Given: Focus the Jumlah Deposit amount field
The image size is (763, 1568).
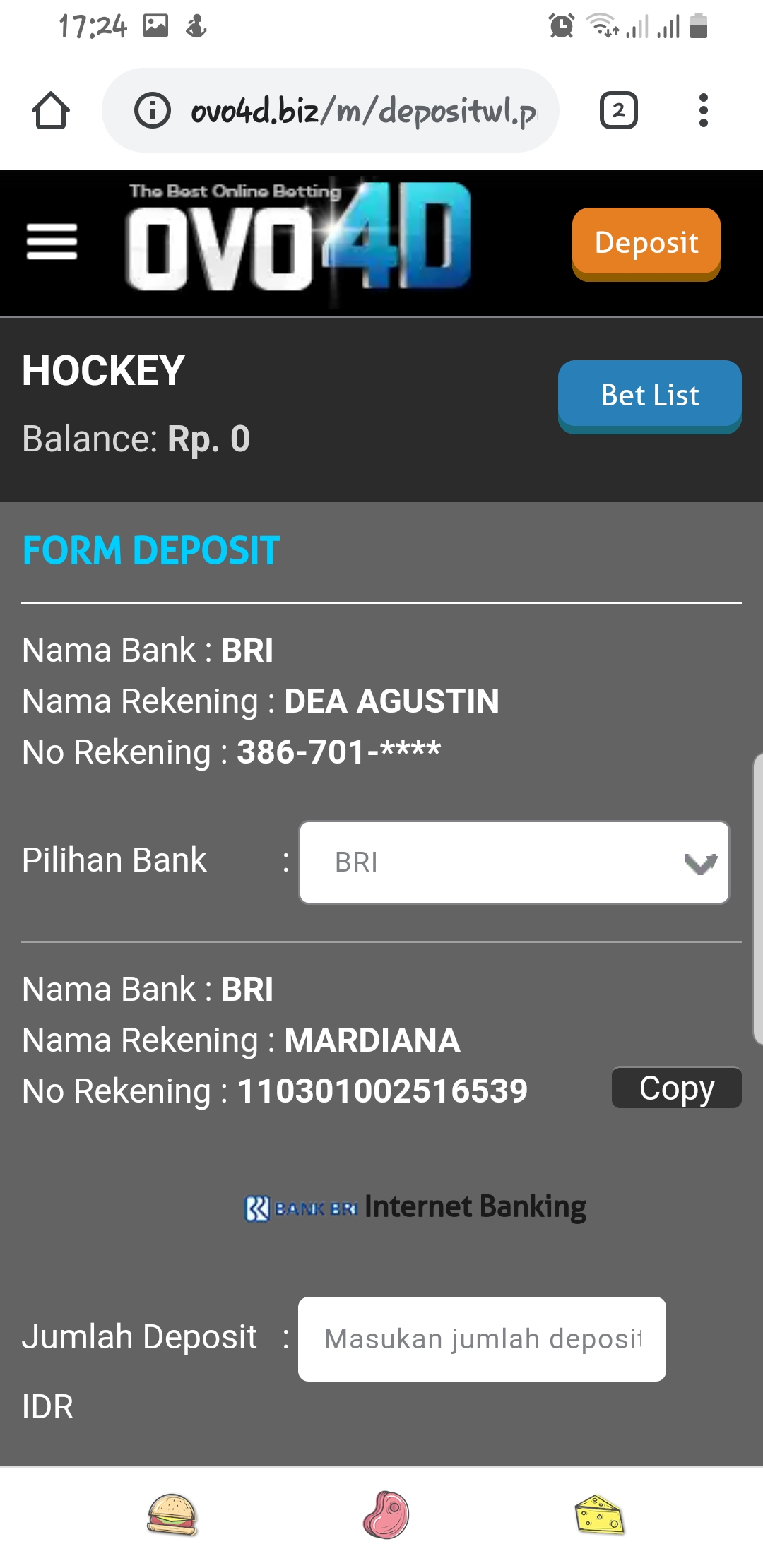Looking at the screenshot, I should [482, 1339].
